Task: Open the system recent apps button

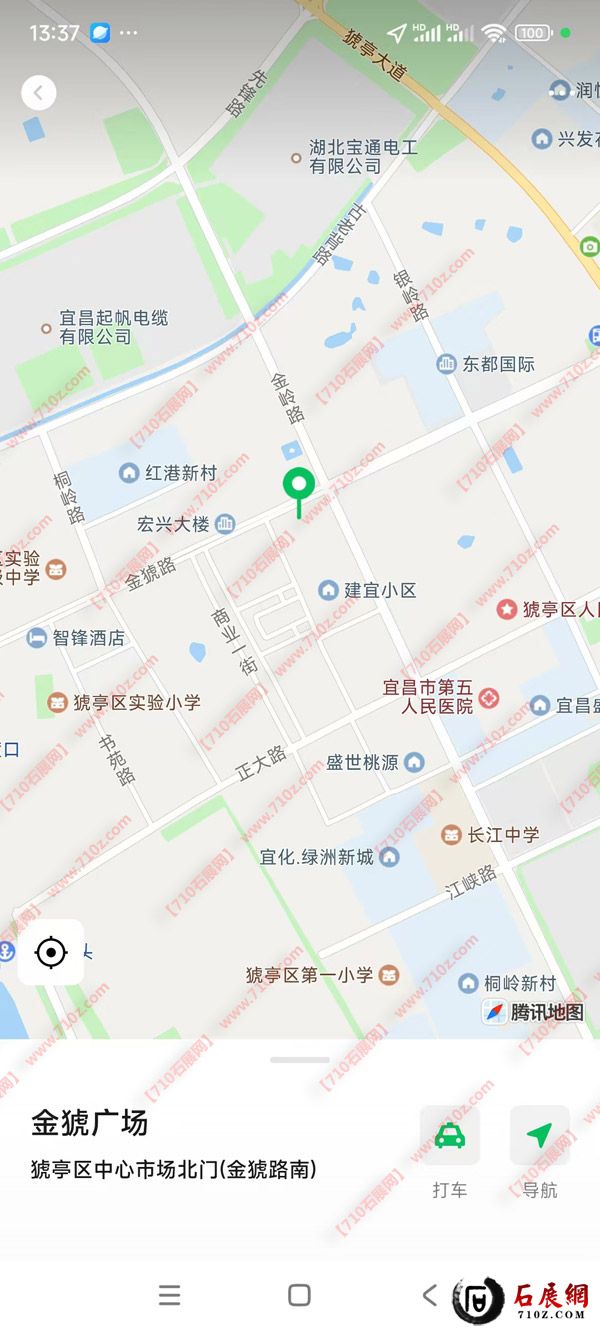Action: 170,1296
